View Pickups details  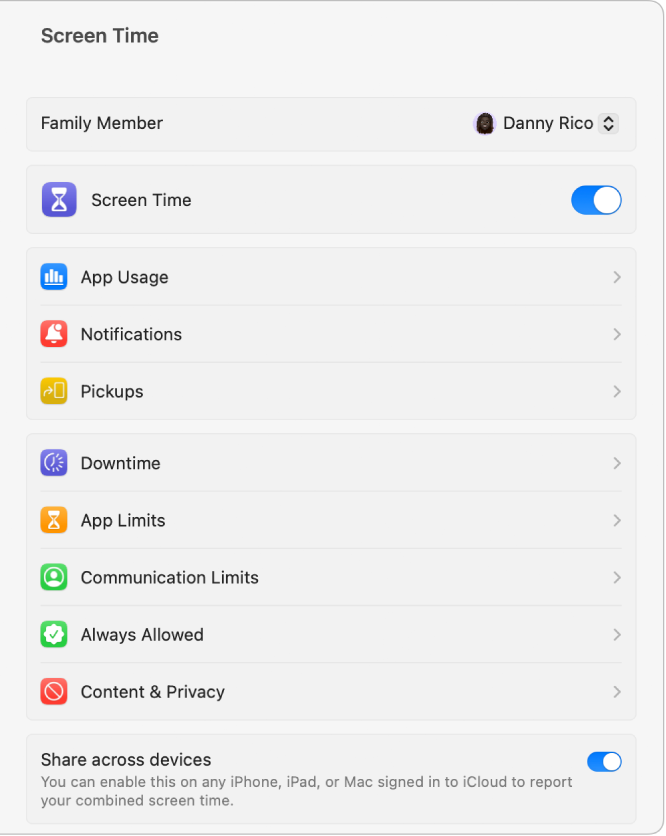[x=330, y=391]
